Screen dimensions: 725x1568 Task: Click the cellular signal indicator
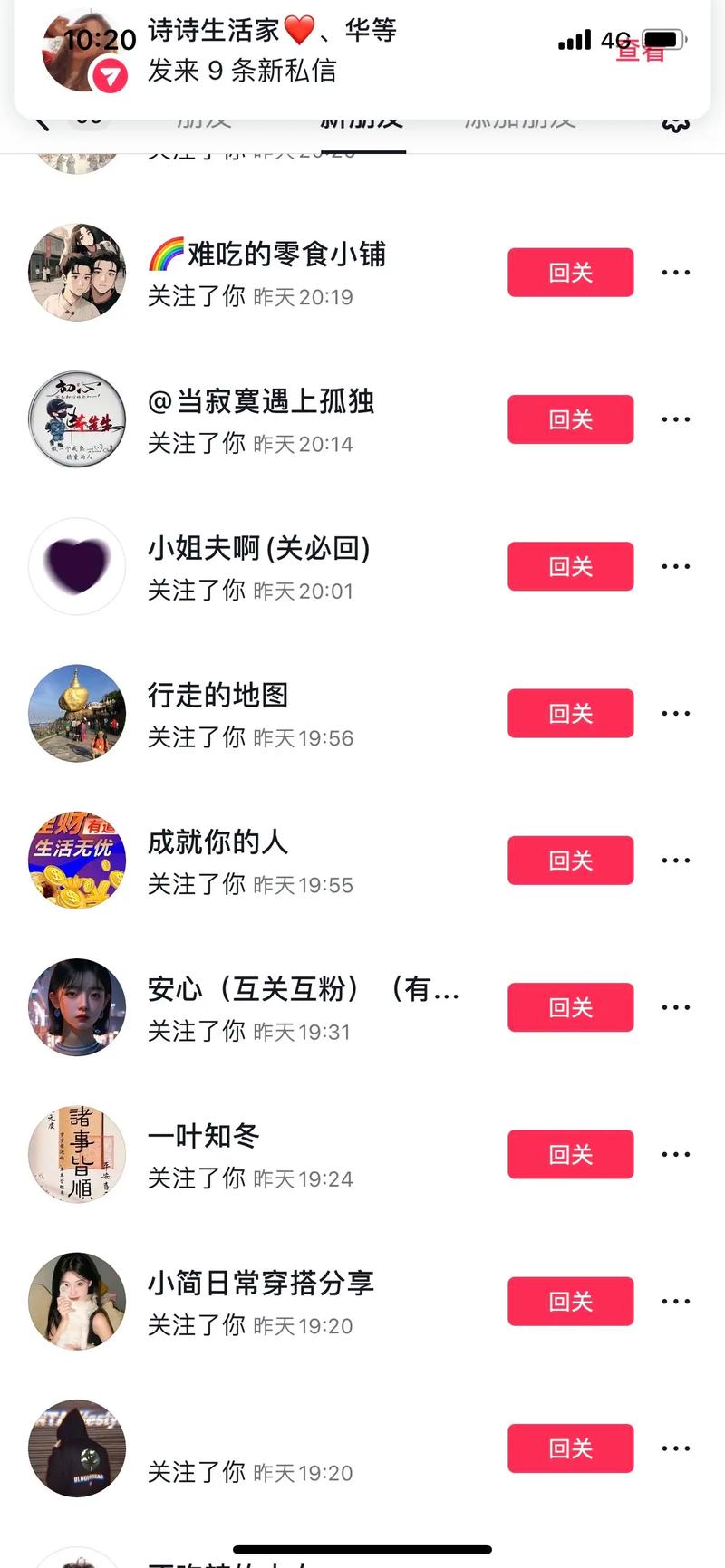click(x=575, y=41)
